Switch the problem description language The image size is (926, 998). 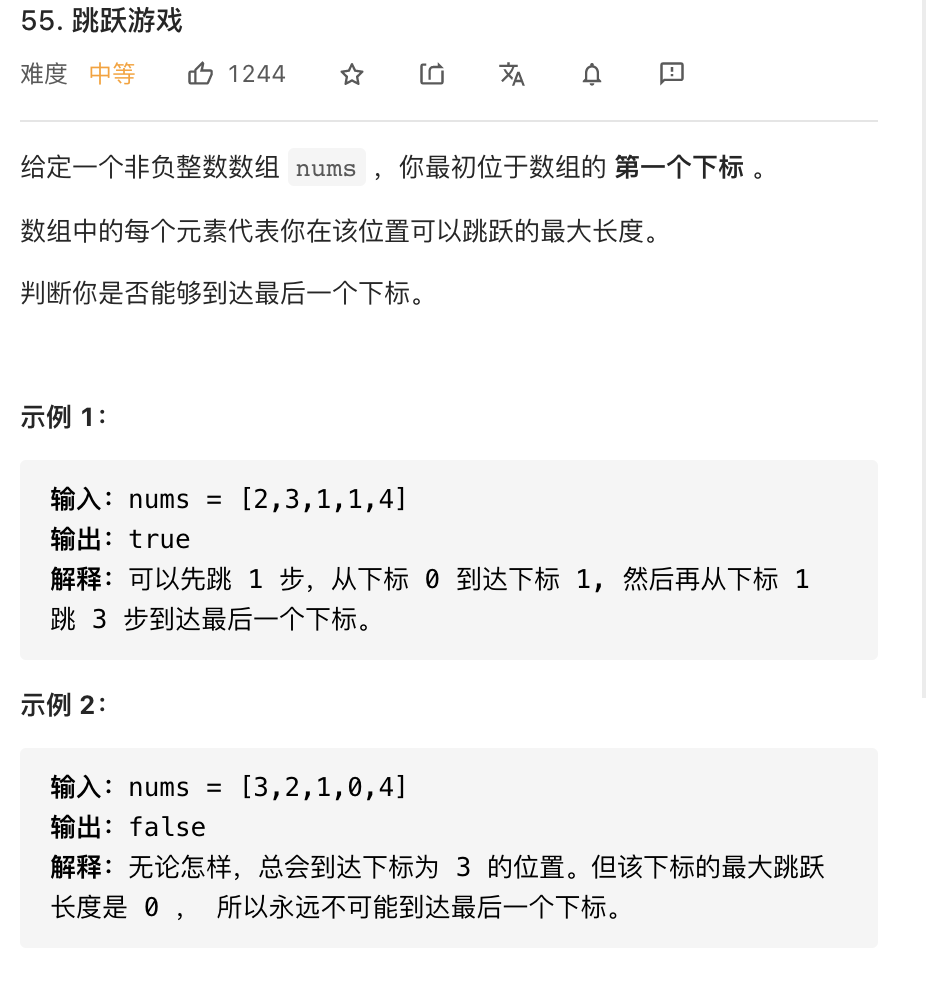click(x=512, y=74)
